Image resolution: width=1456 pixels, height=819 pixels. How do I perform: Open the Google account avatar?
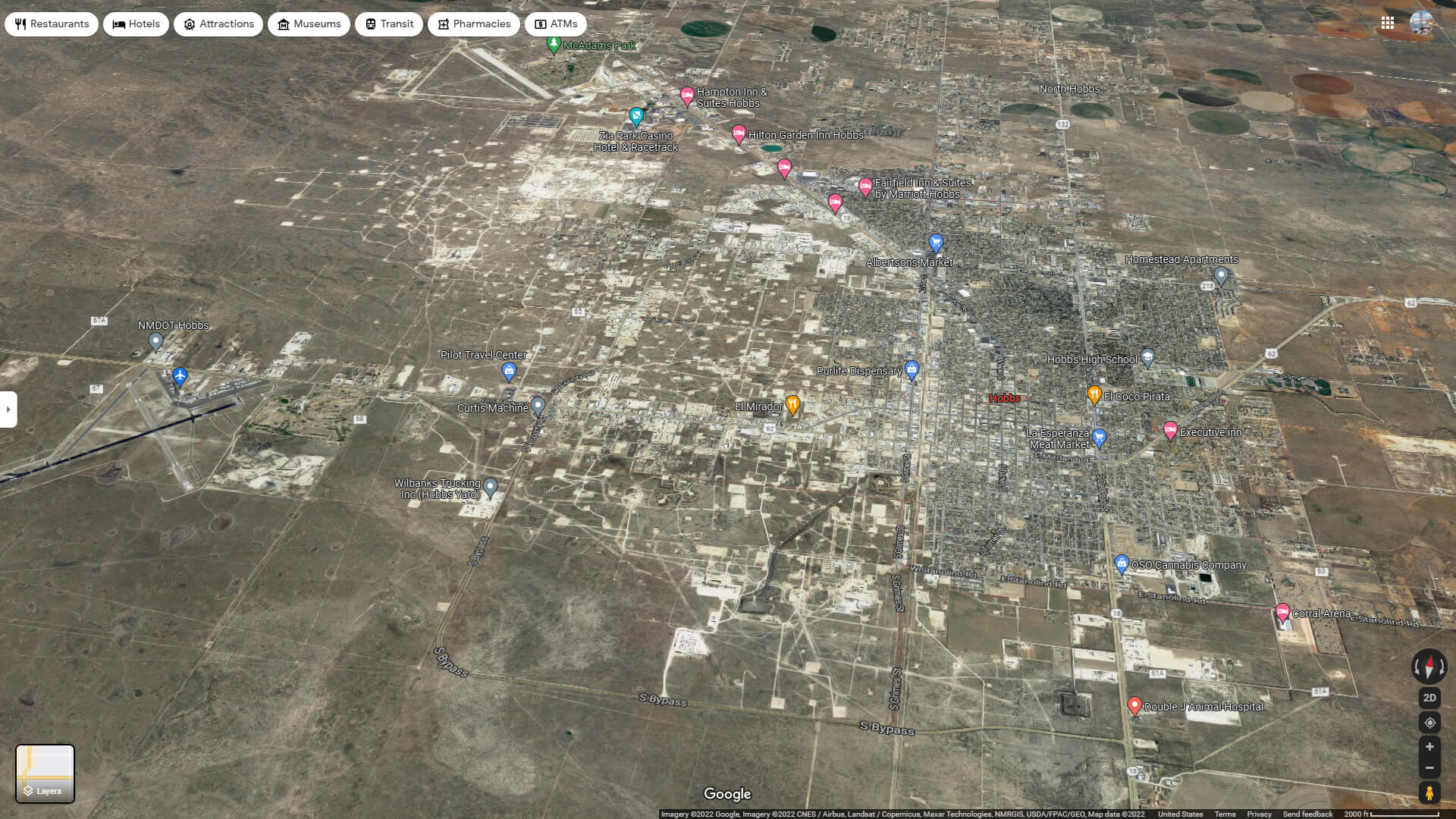[1421, 23]
